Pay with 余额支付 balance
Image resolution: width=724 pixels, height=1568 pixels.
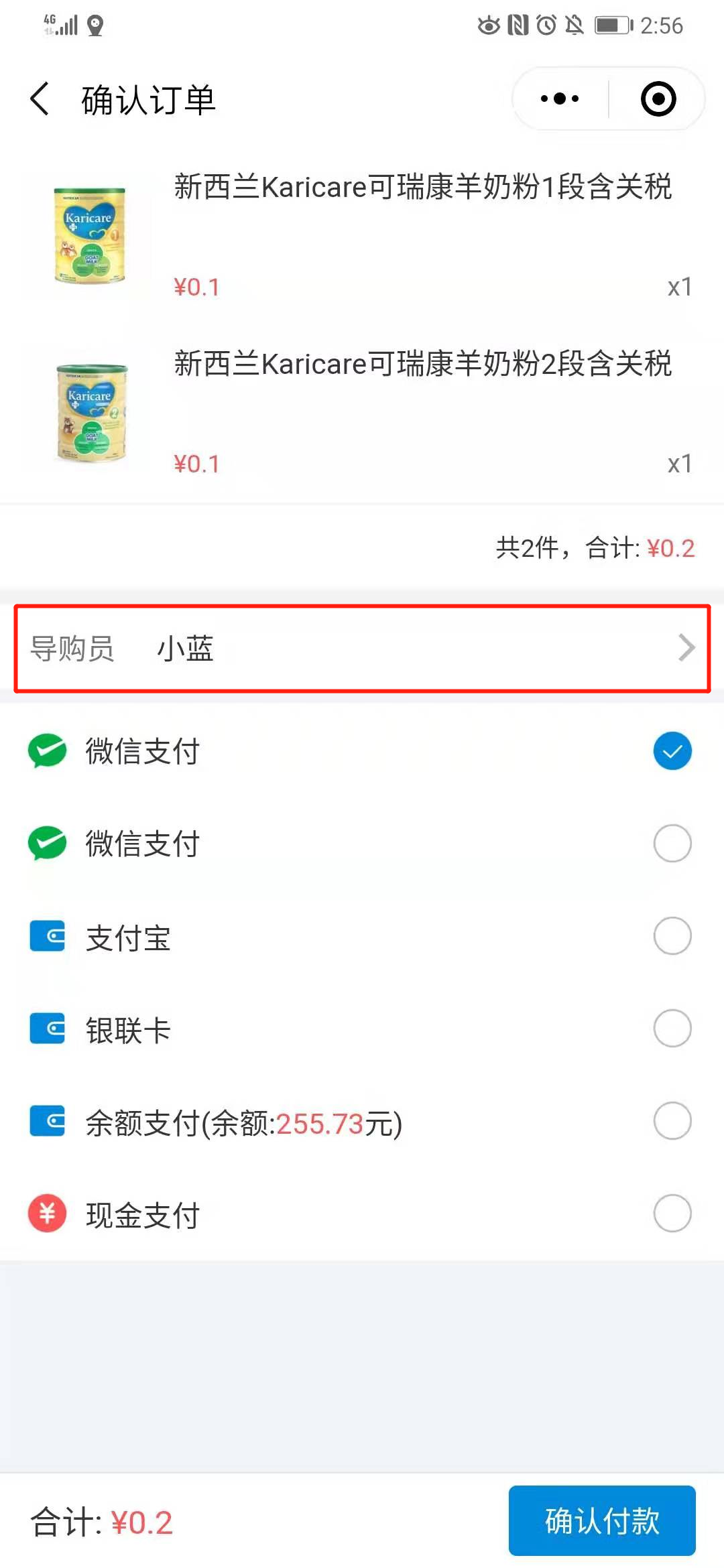tap(362, 1121)
